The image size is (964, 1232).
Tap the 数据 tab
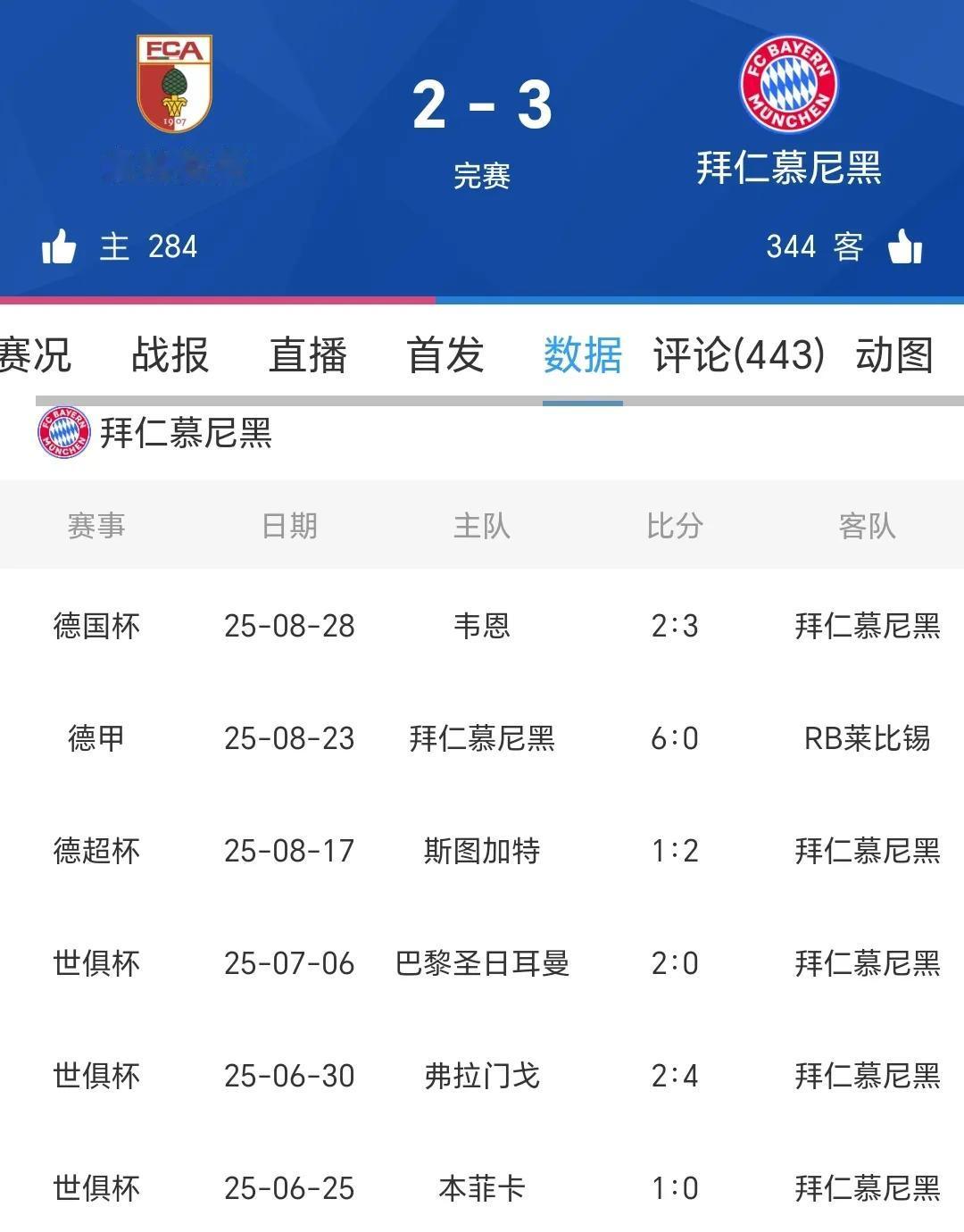[x=583, y=355]
